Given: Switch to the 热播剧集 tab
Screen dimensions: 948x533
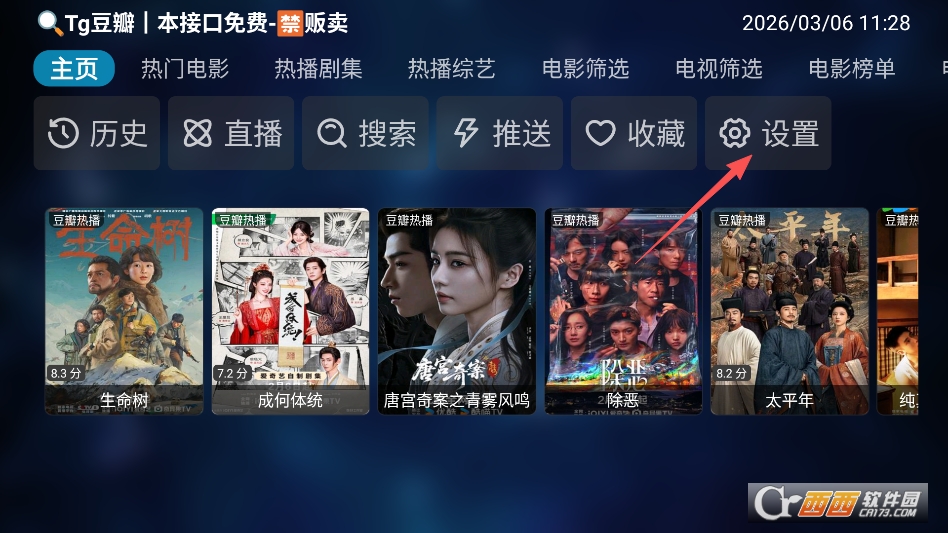Looking at the screenshot, I should [x=318, y=69].
